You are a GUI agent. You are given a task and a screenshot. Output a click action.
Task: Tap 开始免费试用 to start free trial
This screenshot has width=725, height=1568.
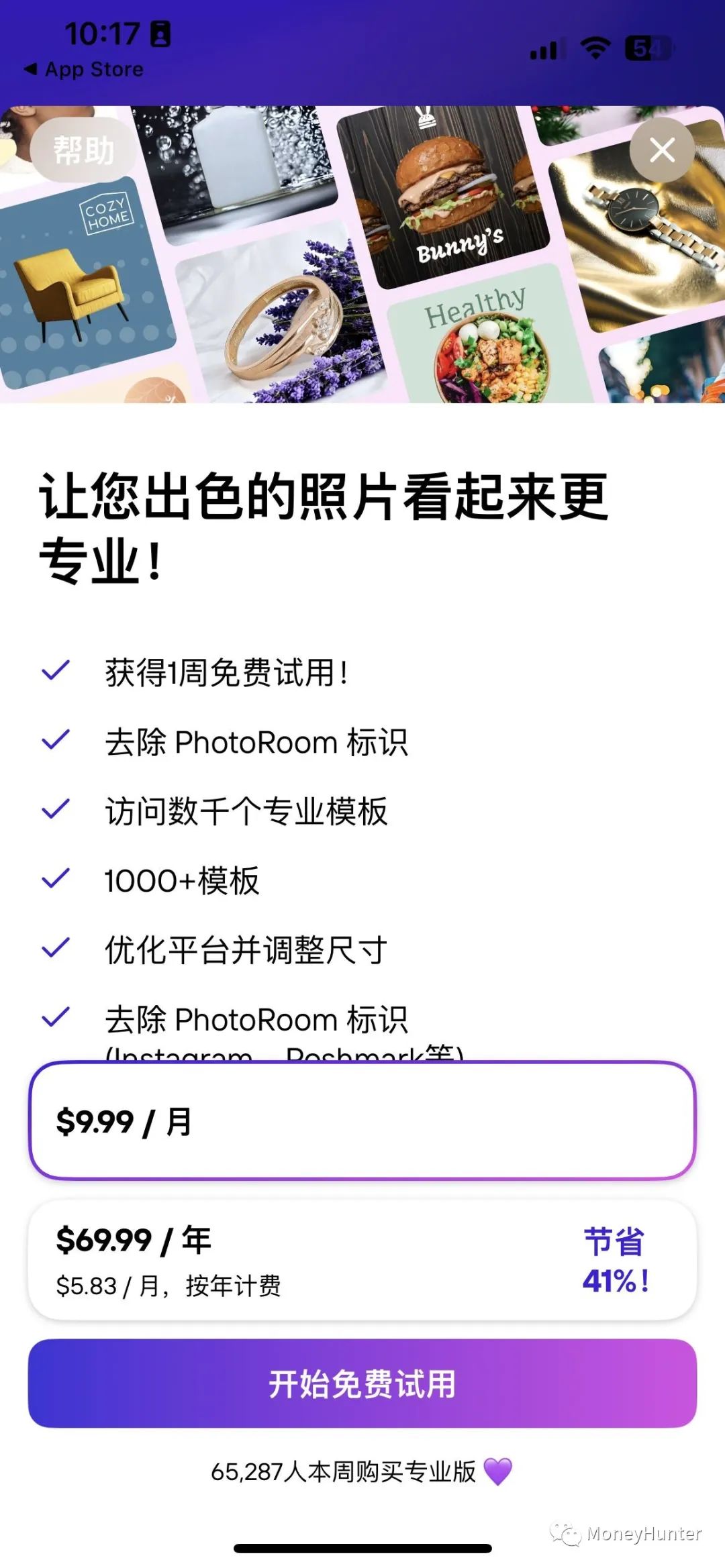pyautogui.click(x=362, y=1383)
